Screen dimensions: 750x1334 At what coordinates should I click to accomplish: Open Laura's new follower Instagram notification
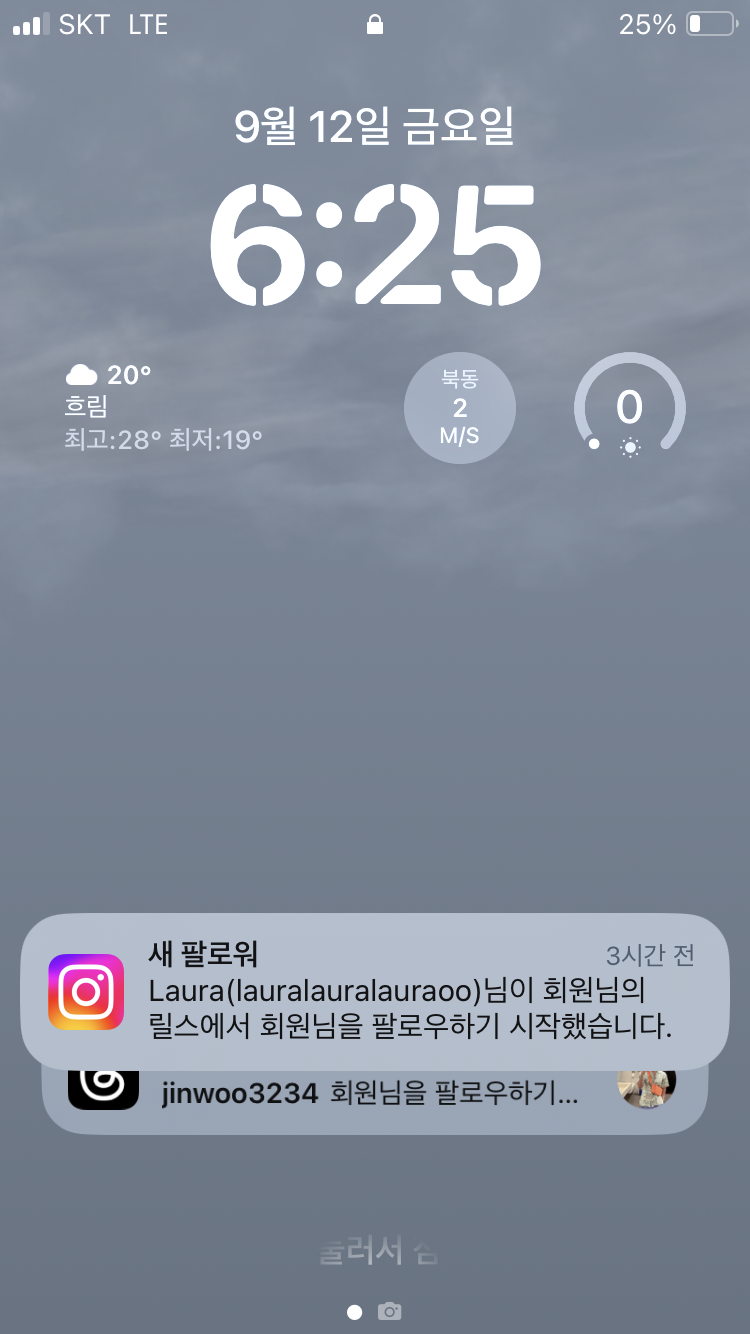pyautogui.click(x=375, y=992)
